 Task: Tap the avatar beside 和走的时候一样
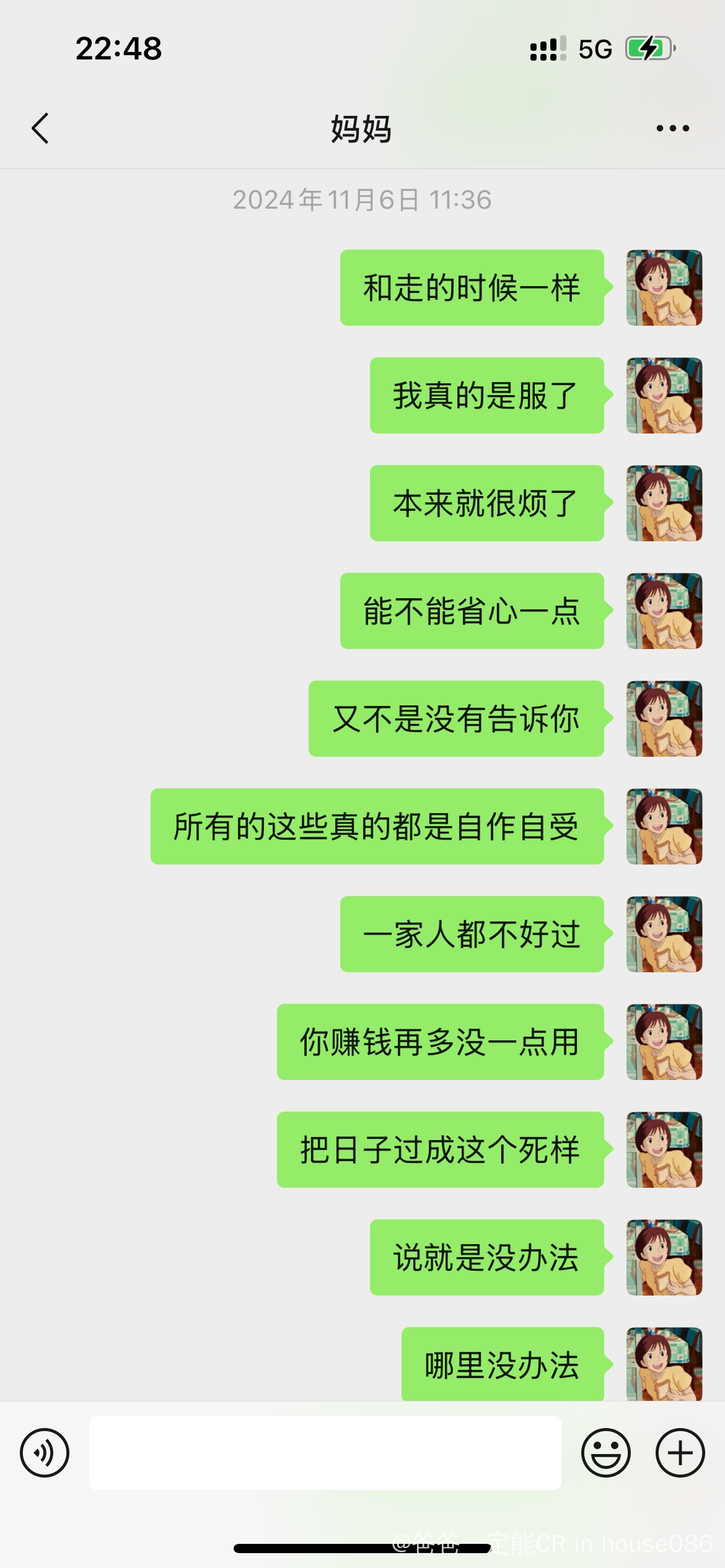(x=664, y=288)
